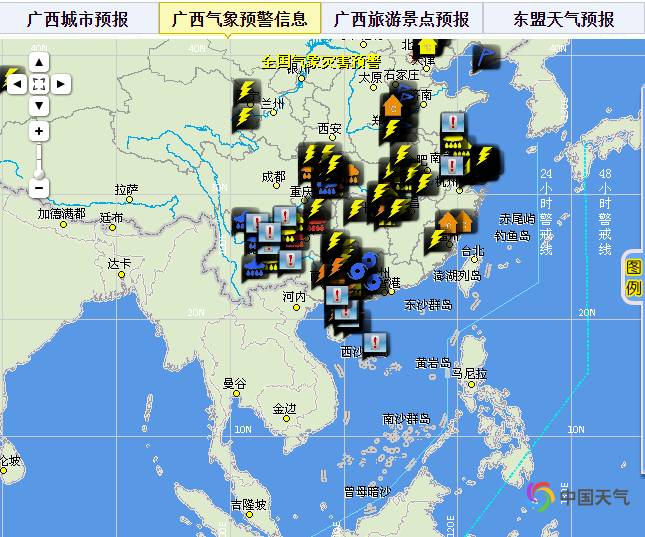The height and width of the screenshot is (537, 645).
Task: Open the warning marker near 西沙
Action: (376, 343)
